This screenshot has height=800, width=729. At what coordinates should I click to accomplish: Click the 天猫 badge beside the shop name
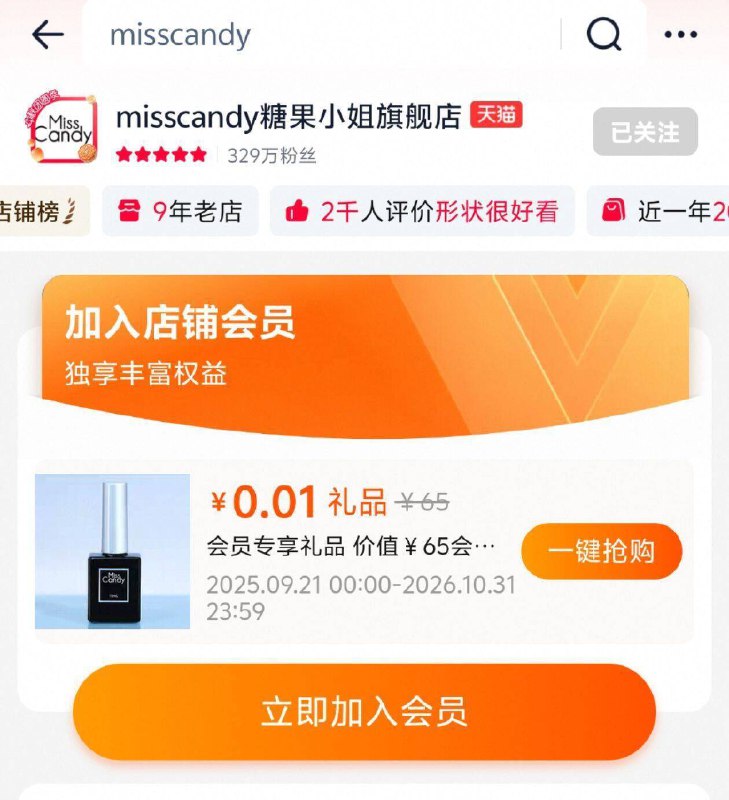pos(498,114)
